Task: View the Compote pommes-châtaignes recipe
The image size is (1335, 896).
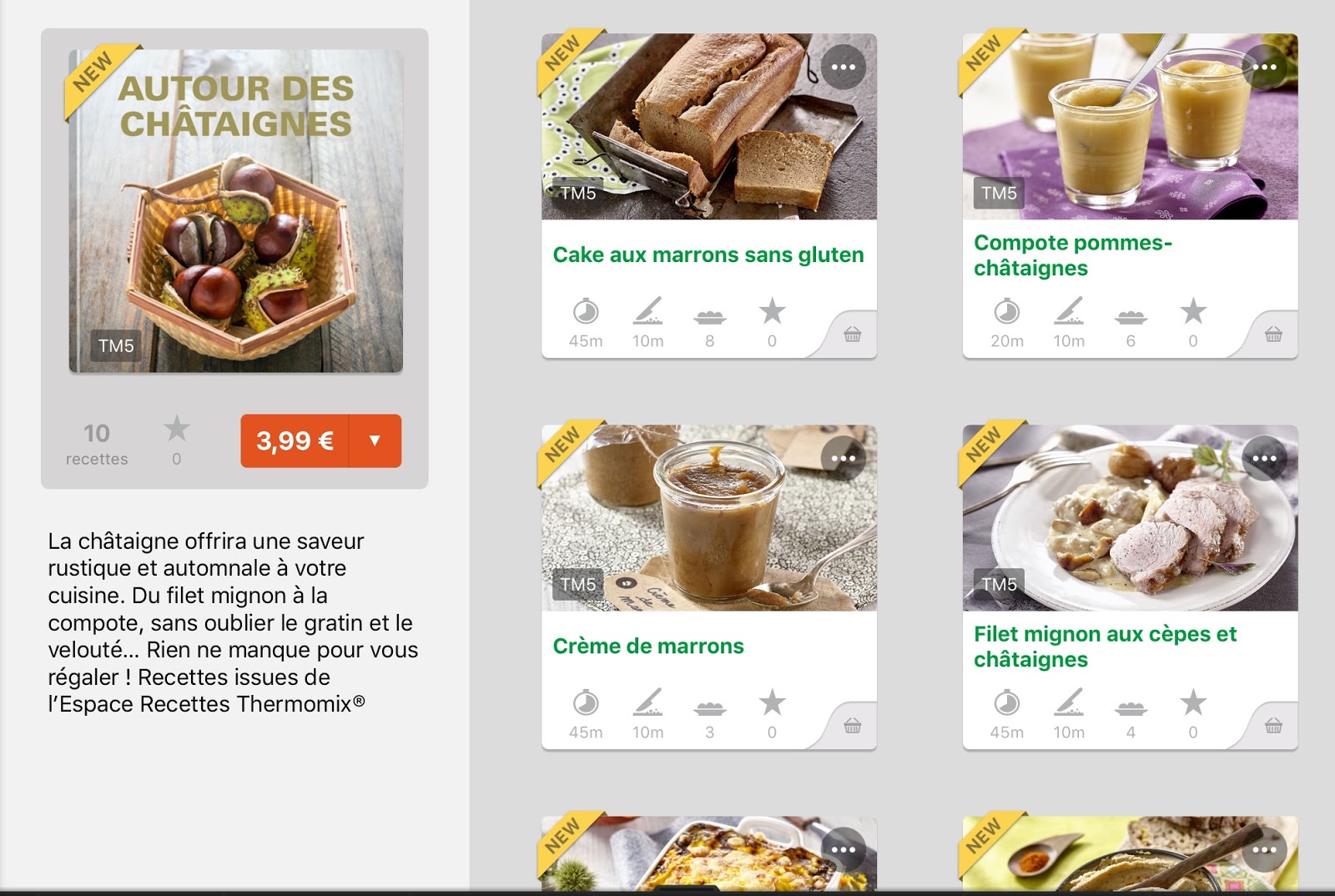Action: [1072, 255]
